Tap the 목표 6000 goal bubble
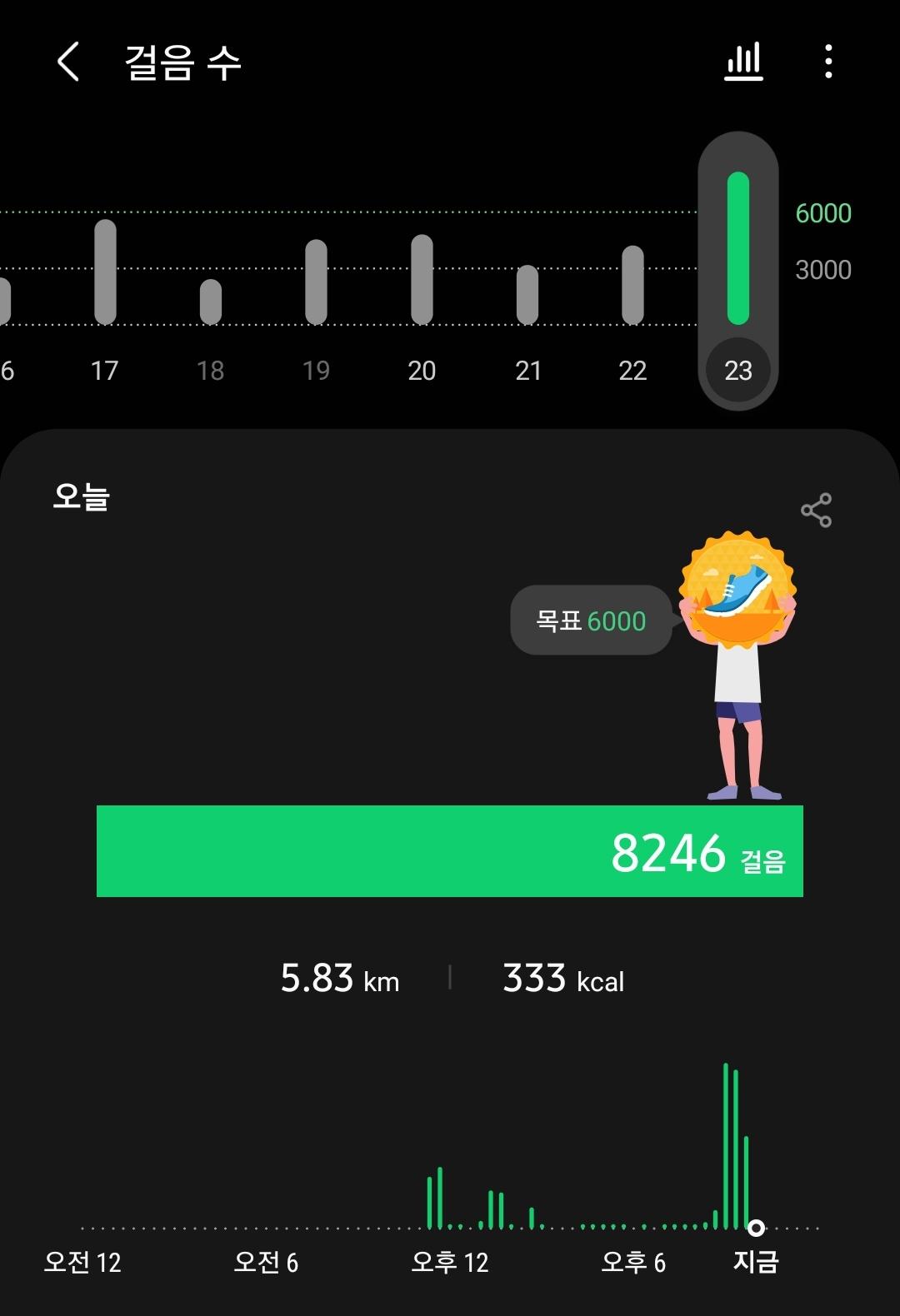The image size is (900, 1316). 591,621
